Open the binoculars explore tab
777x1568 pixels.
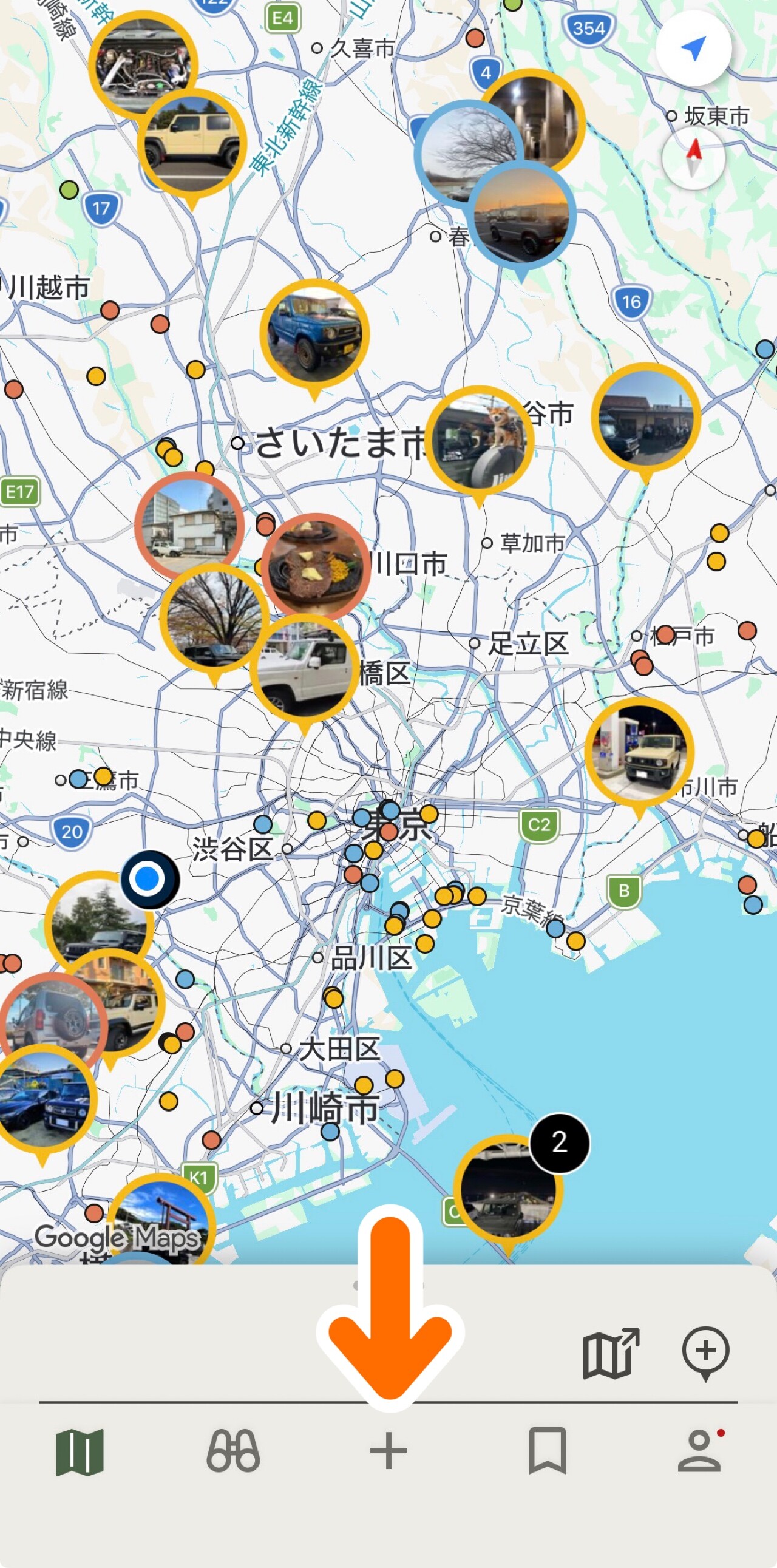coord(234,1452)
